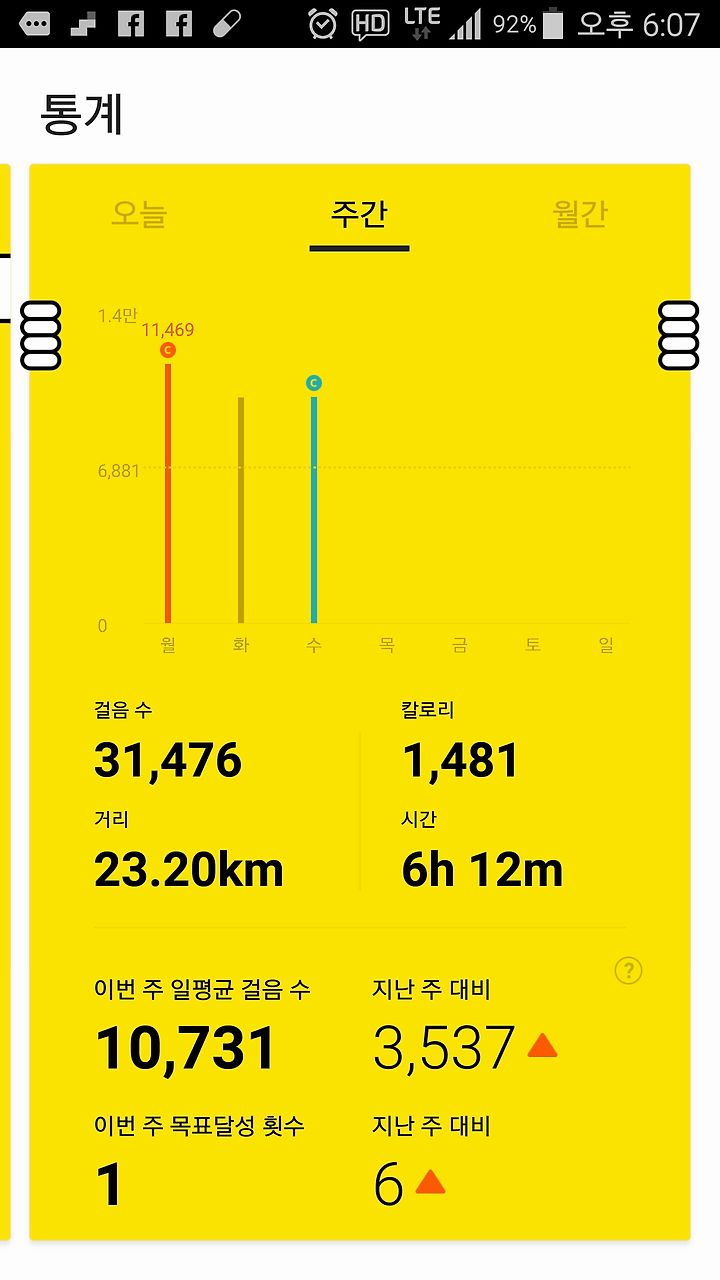
Task: Open the 월간 statistics tab
Action: tap(580, 214)
